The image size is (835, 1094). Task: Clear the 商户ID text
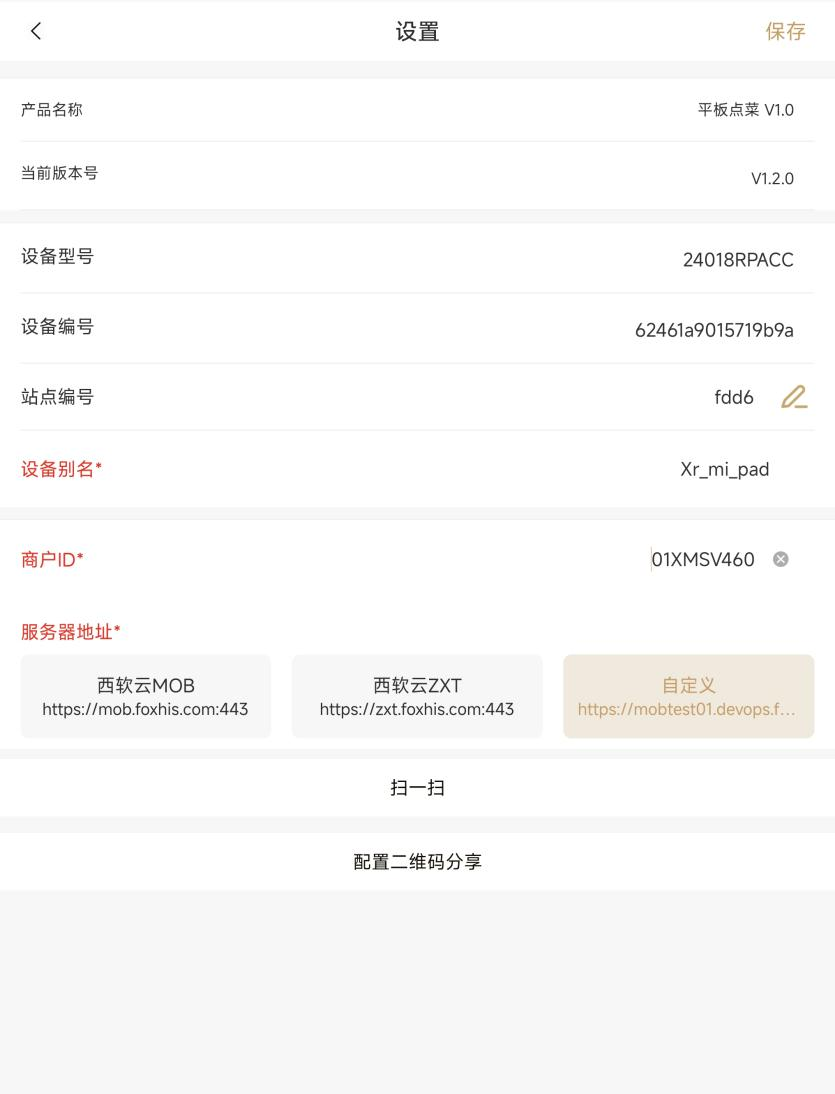[781, 559]
